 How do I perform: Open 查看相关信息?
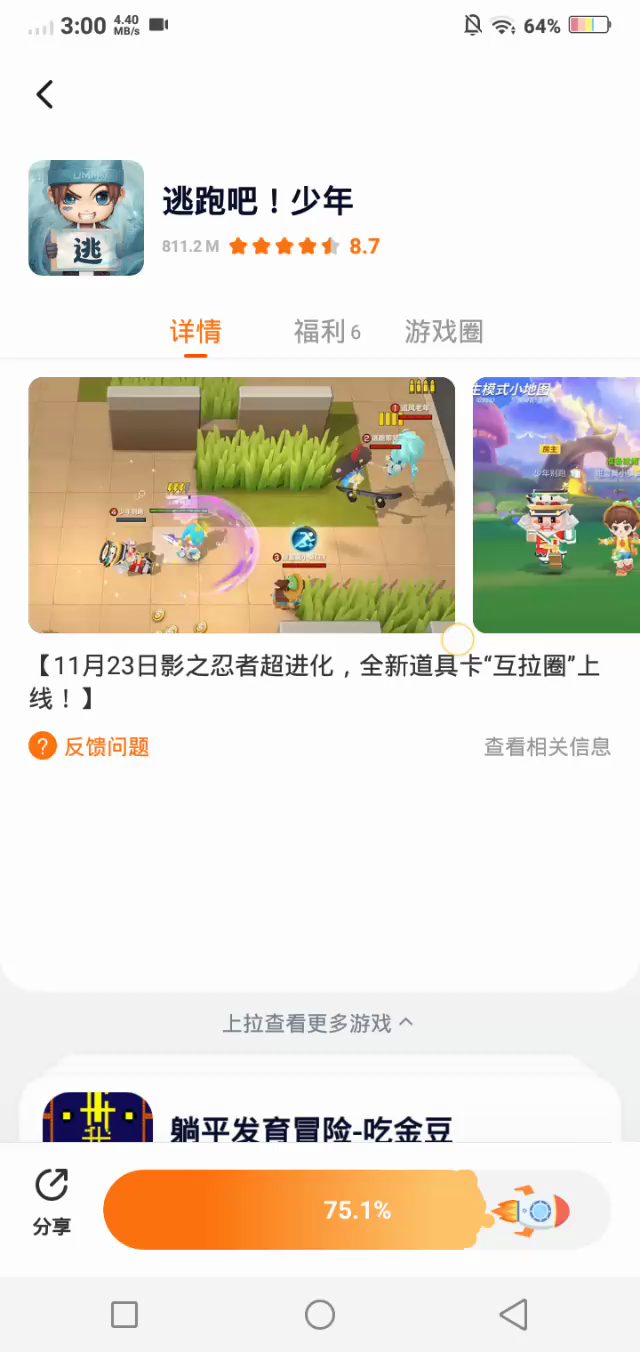click(x=547, y=746)
